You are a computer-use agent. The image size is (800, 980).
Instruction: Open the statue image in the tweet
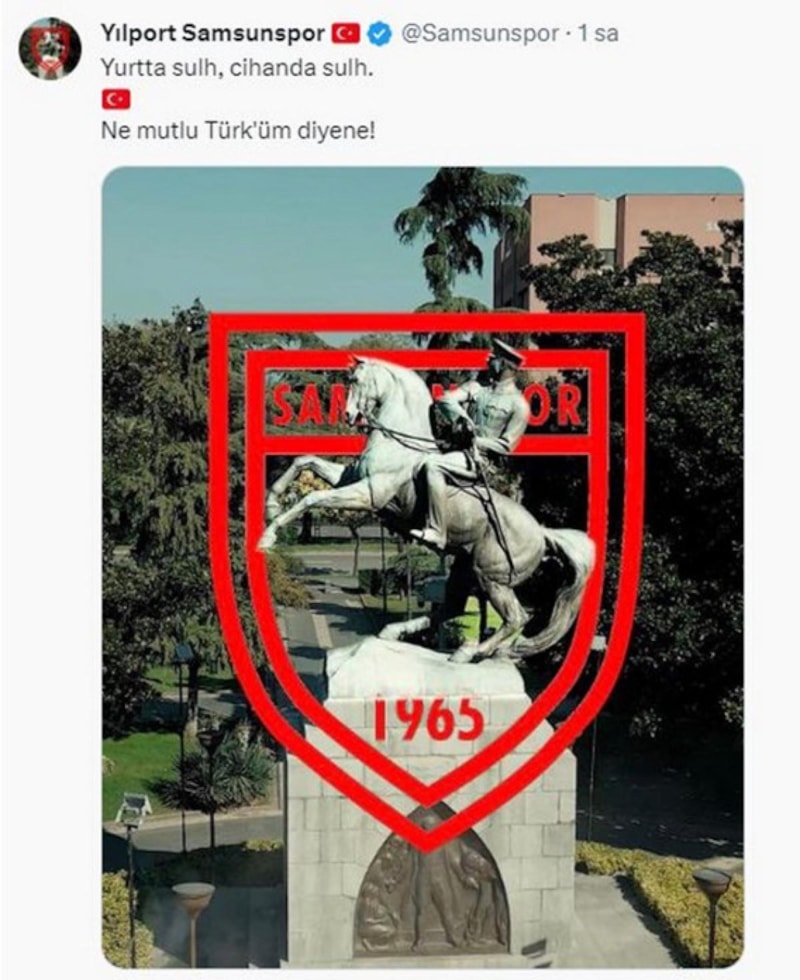click(x=423, y=566)
